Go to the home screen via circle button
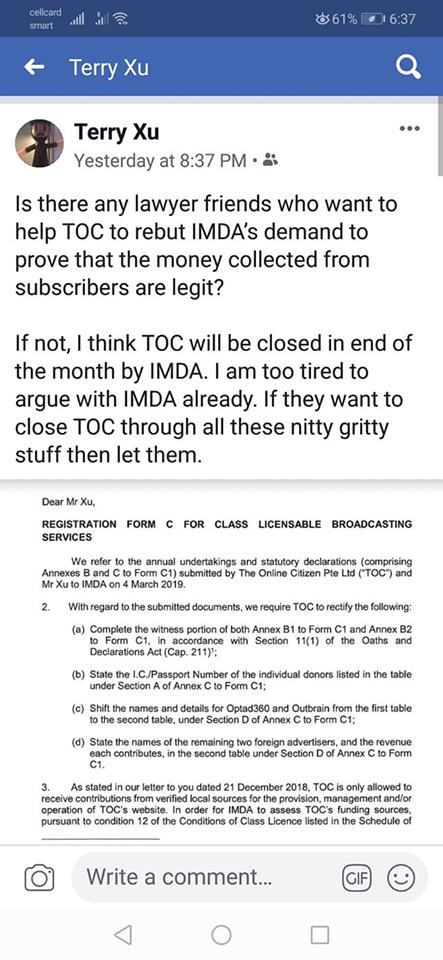 coord(221,934)
